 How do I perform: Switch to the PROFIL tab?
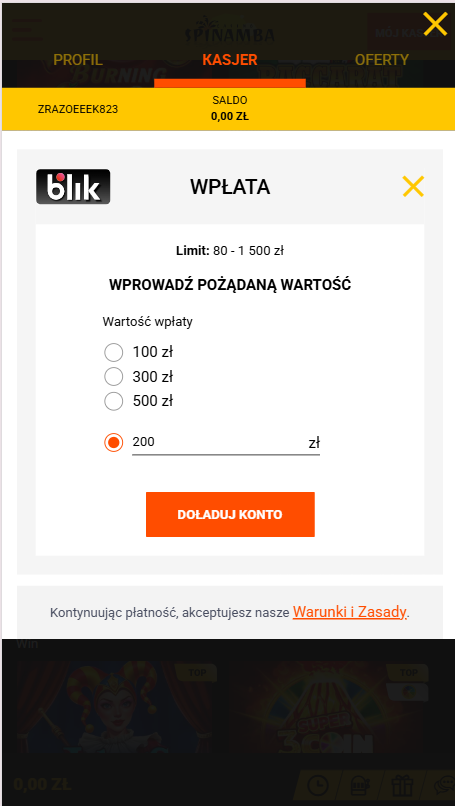78,60
